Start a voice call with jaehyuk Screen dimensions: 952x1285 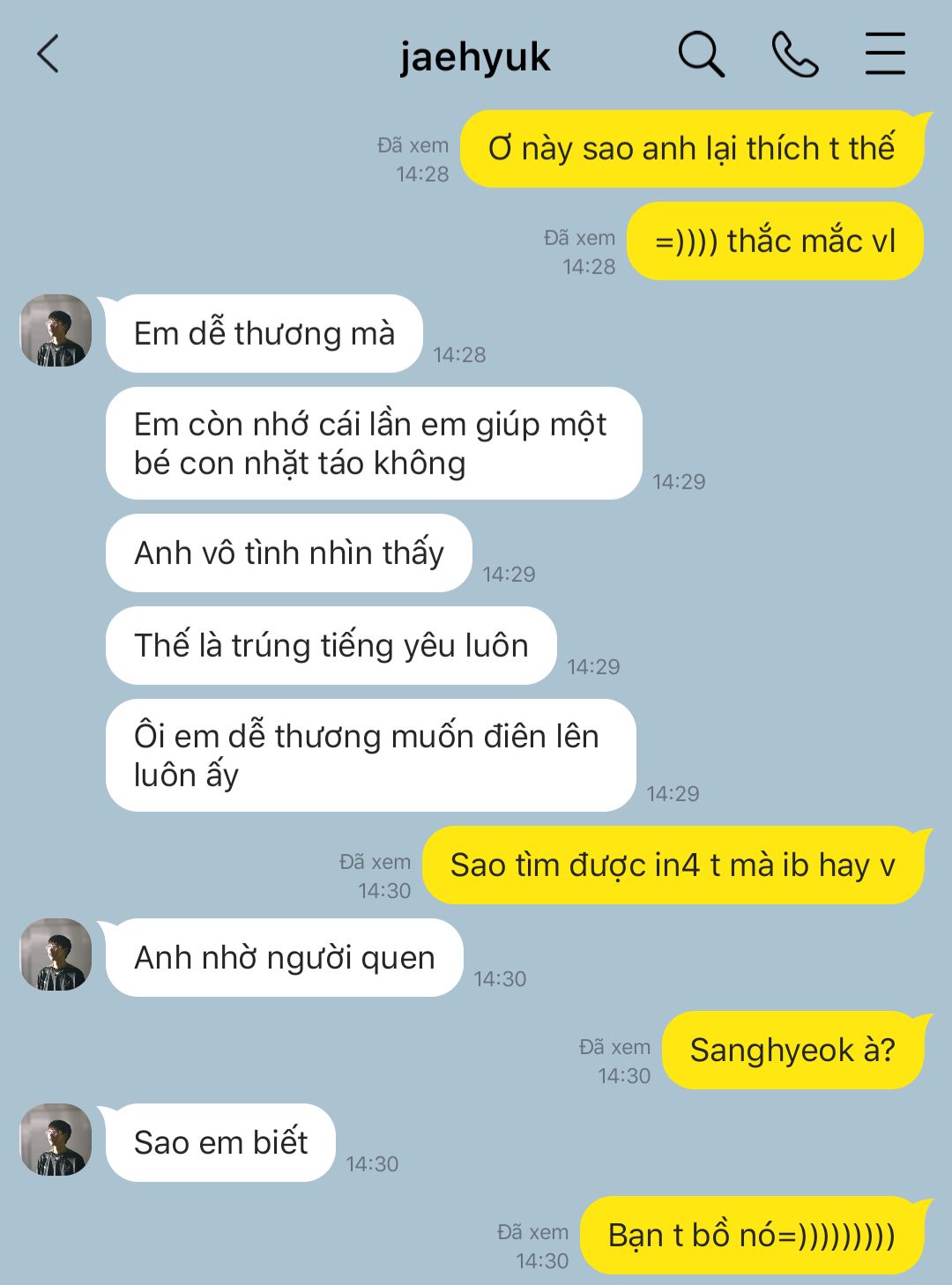pos(794,54)
